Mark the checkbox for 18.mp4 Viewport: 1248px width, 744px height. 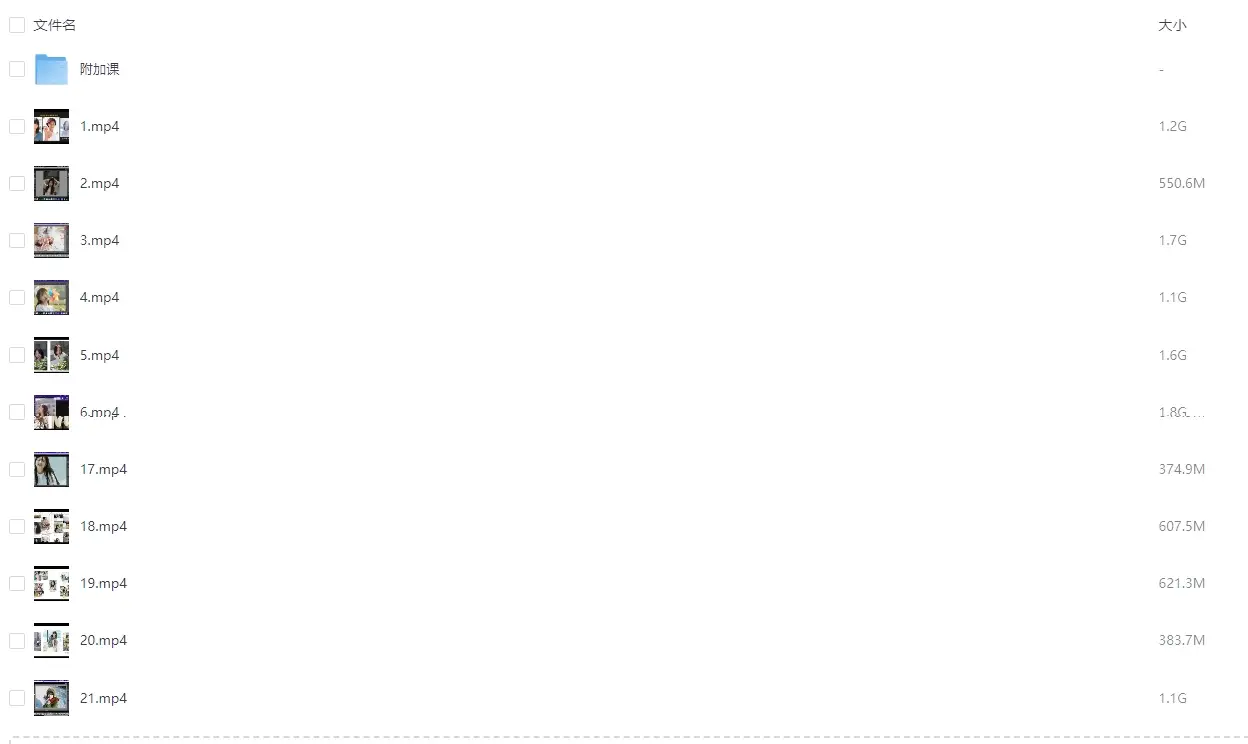(17, 526)
